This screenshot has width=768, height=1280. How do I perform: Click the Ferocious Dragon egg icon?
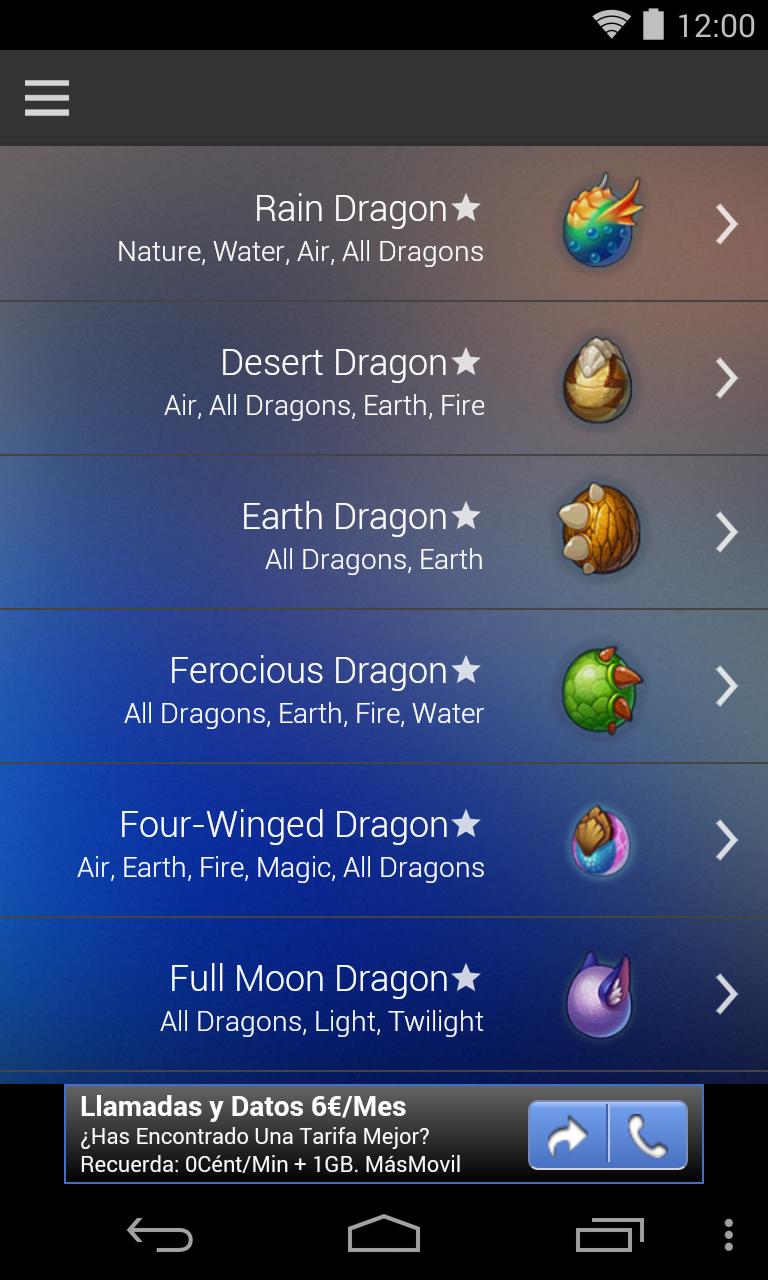[x=600, y=686]
